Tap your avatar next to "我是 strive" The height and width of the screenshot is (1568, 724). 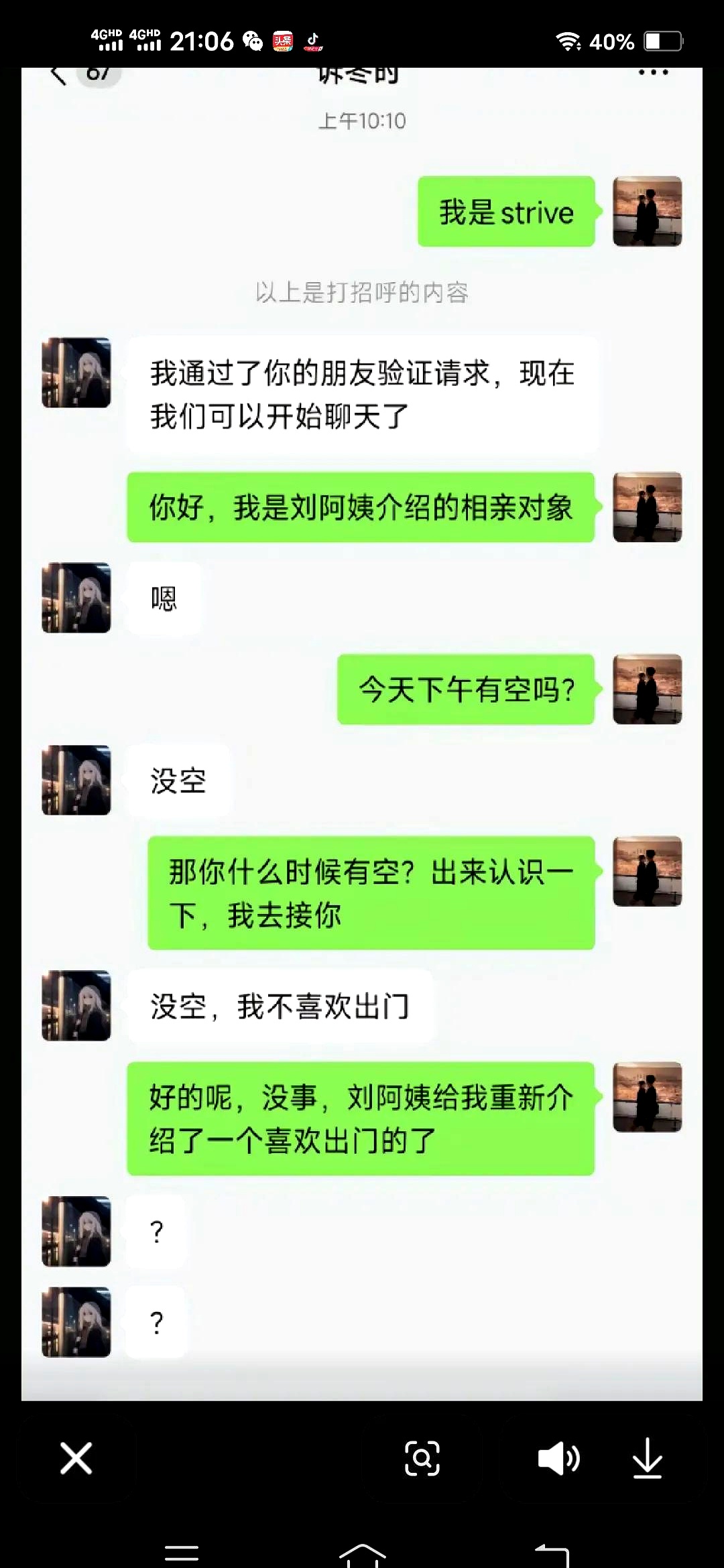647,212
